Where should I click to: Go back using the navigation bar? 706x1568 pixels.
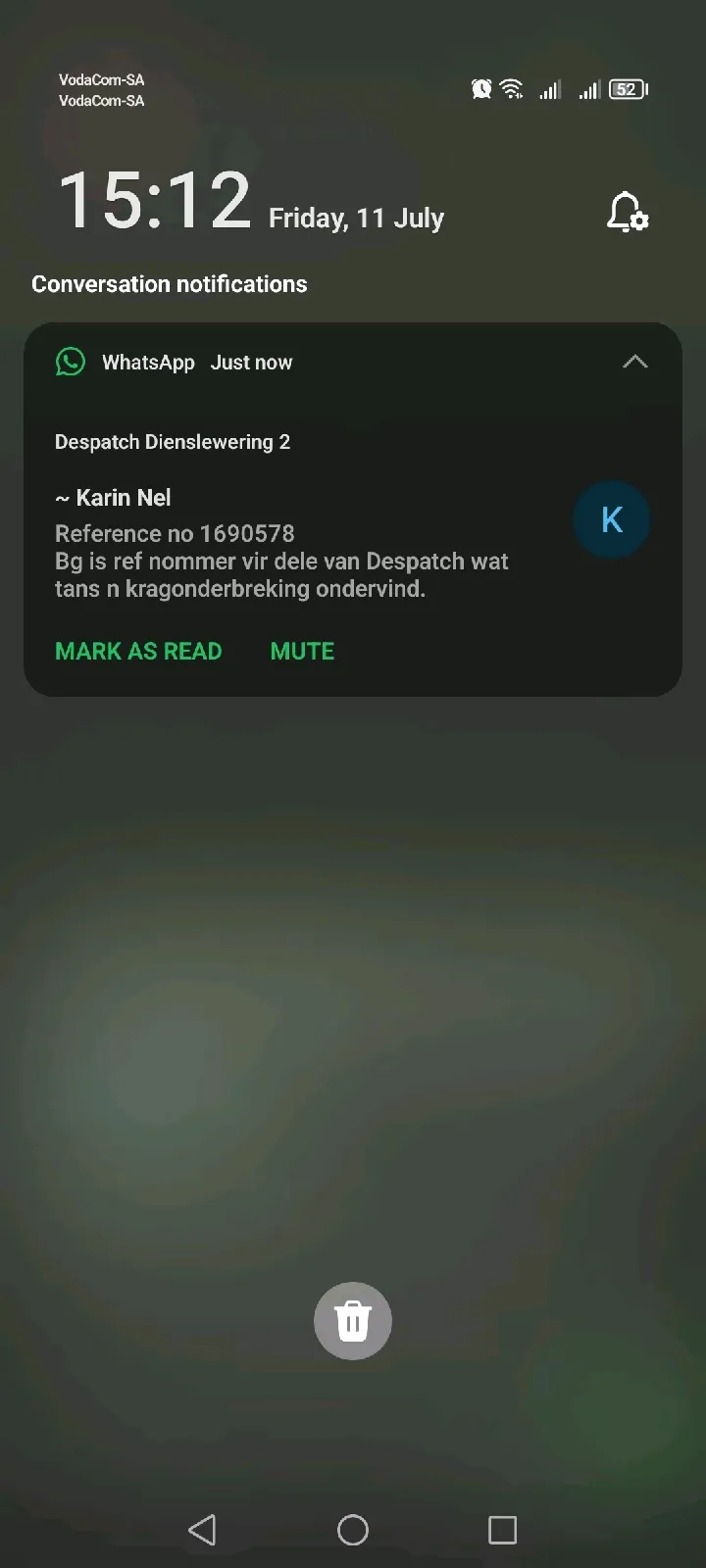point(202,1530)
